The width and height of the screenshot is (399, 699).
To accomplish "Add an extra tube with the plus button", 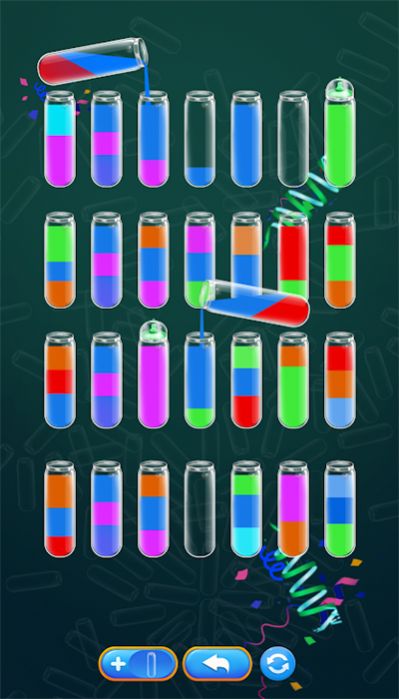I will coord(138,664).
